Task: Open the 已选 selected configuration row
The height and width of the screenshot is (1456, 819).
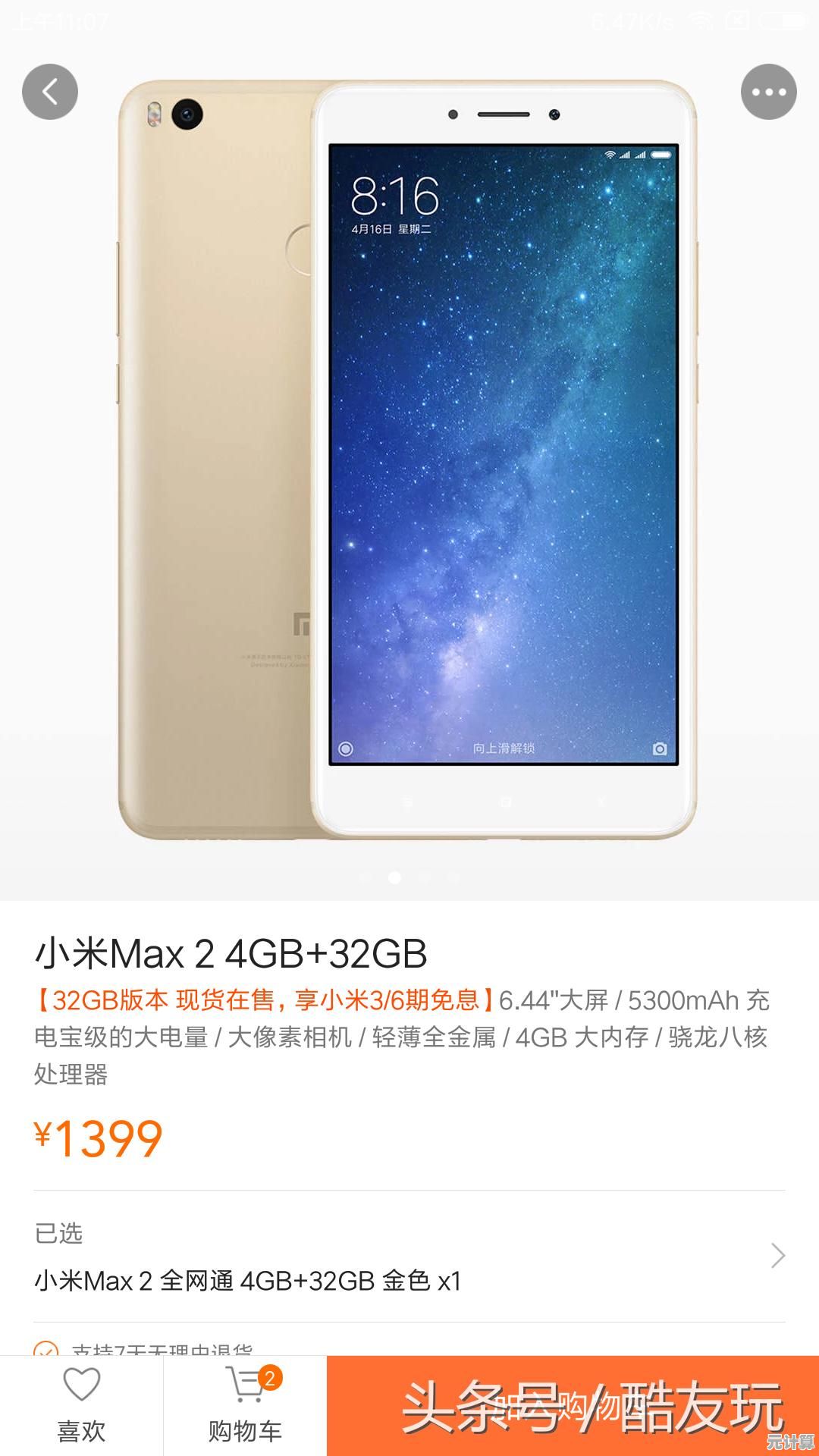Action: [409, 1257]
